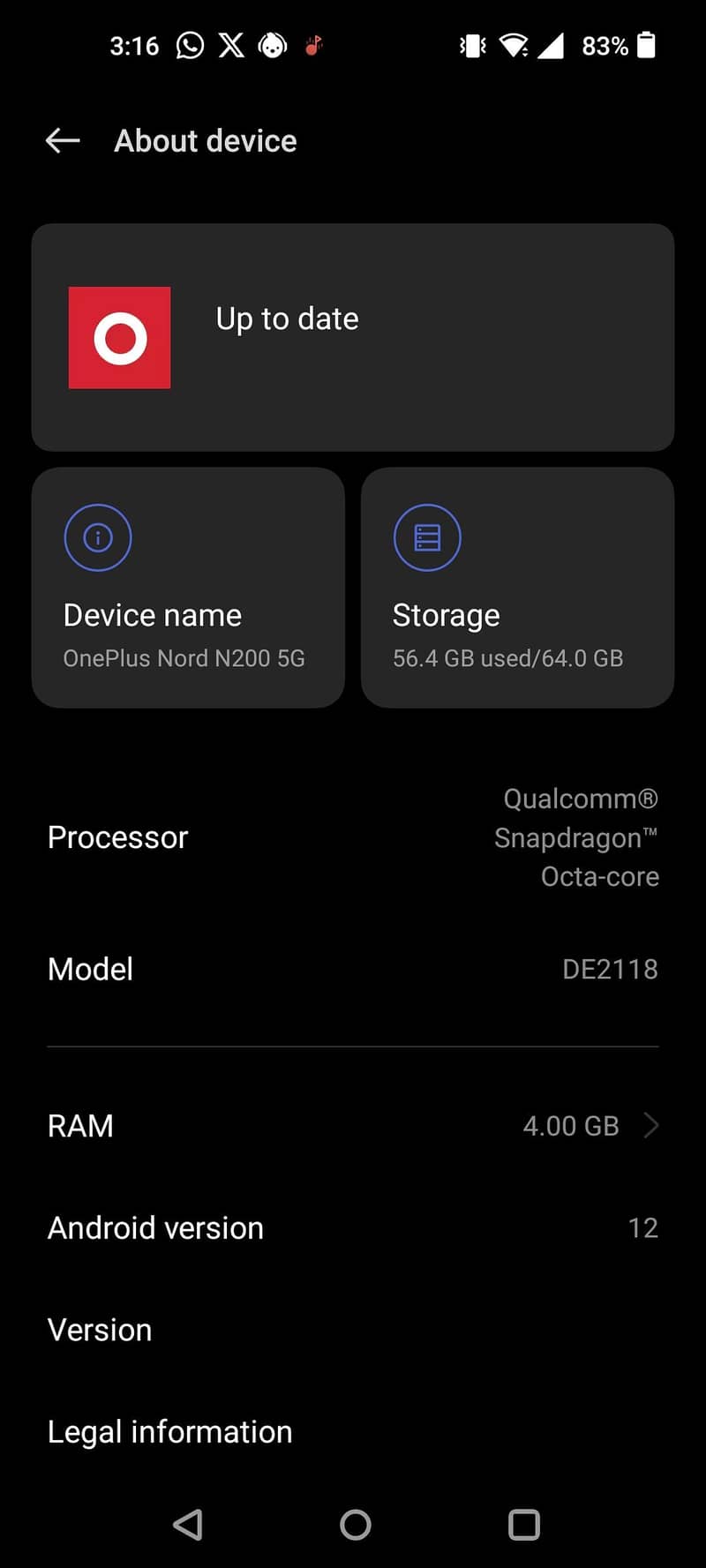Screen dimensions: 706x1568
Task: Tap the Wi-Fi icon in the status bar
Action: point(510,45)
